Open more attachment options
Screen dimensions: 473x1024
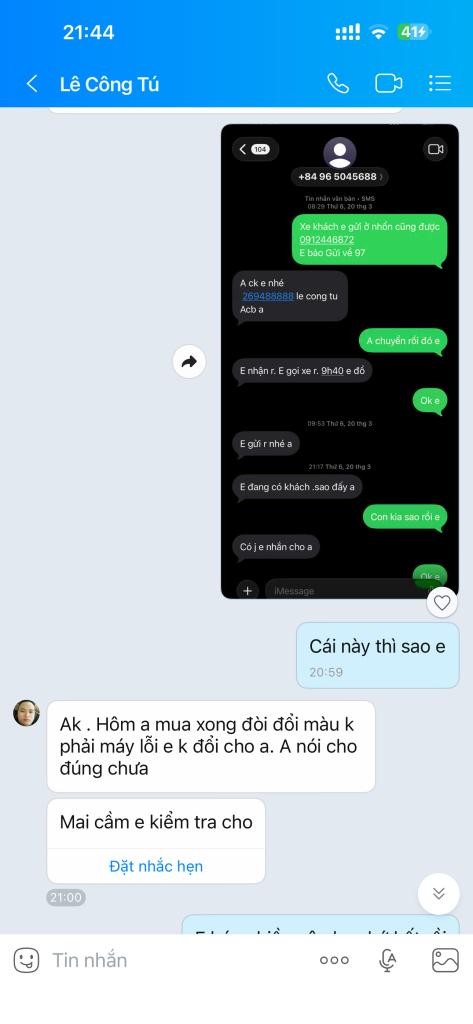[334, 960]
